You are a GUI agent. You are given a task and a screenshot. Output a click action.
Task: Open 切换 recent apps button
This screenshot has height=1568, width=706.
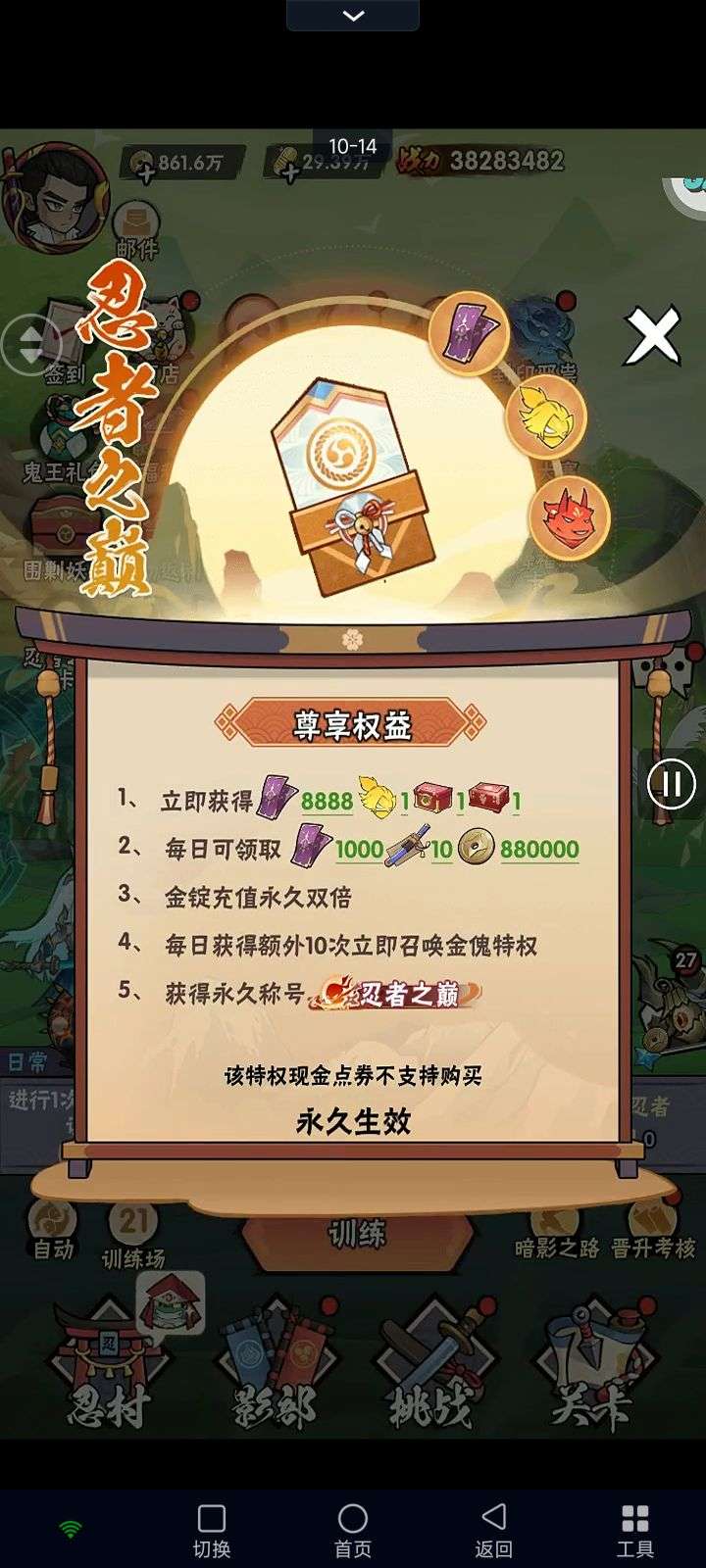point(212,1531)
